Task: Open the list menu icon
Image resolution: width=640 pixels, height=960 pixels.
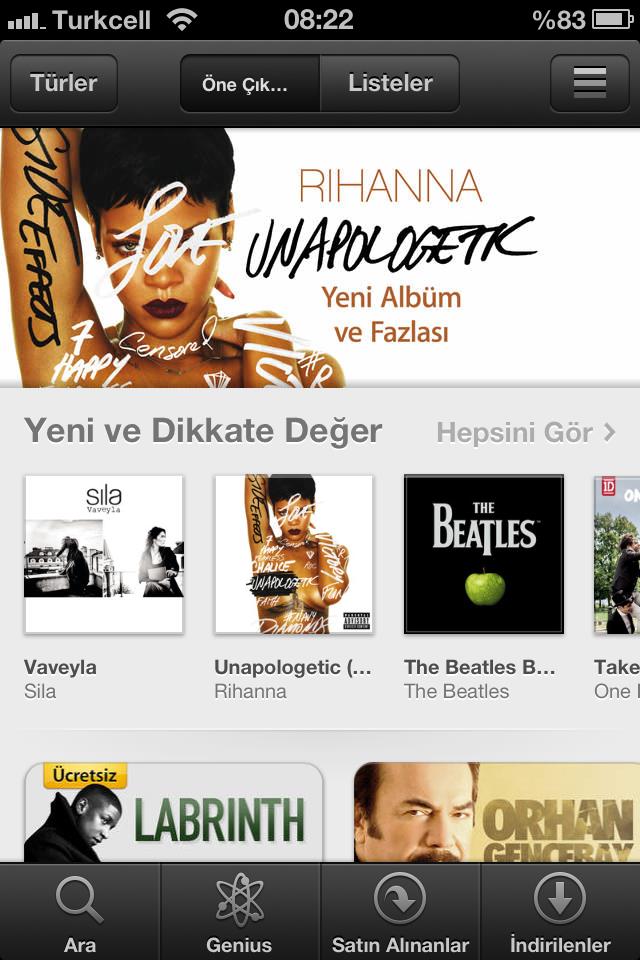Action: tap(589, 83)
